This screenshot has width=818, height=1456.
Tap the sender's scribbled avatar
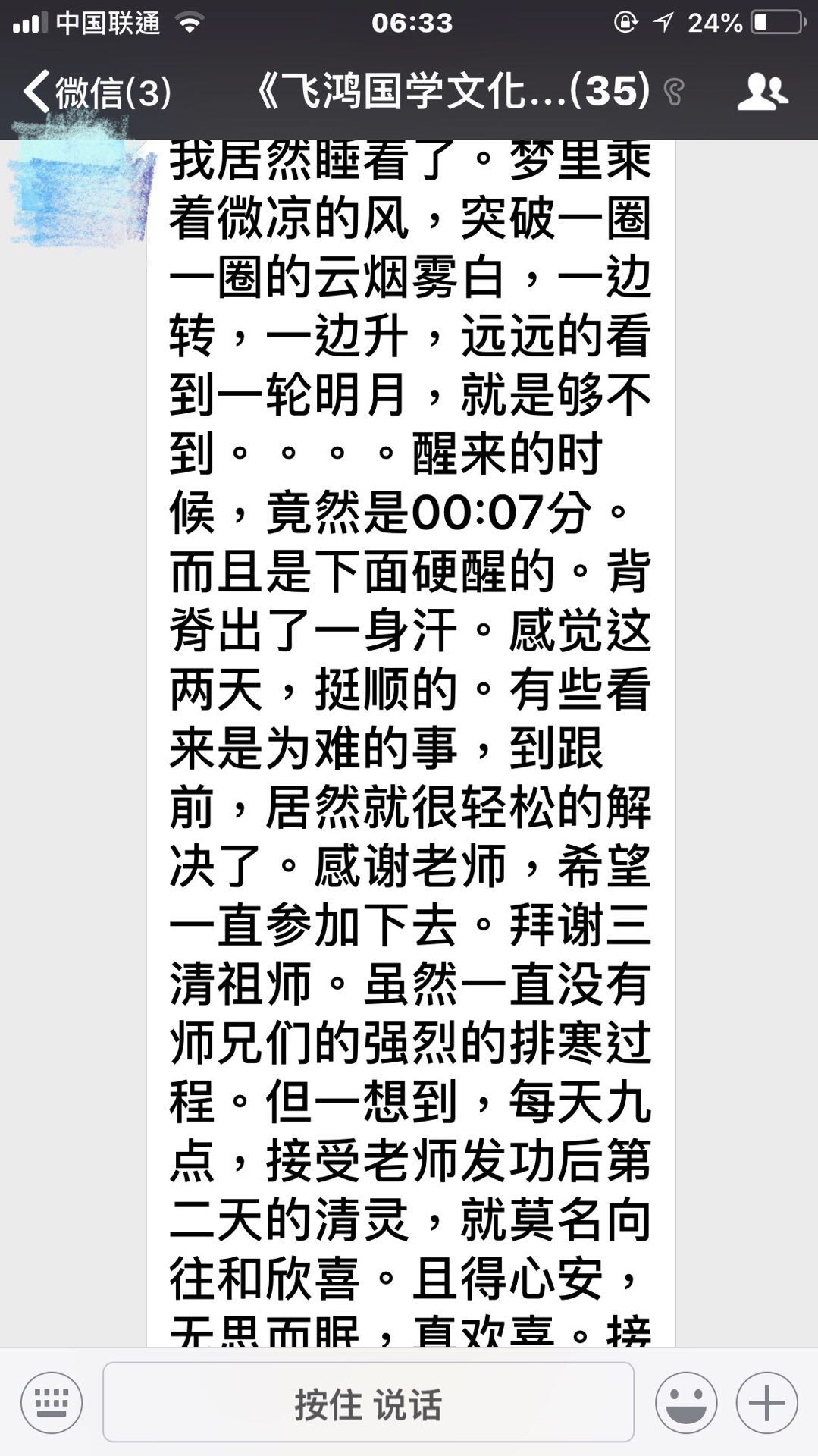click(x=80, y=191)
